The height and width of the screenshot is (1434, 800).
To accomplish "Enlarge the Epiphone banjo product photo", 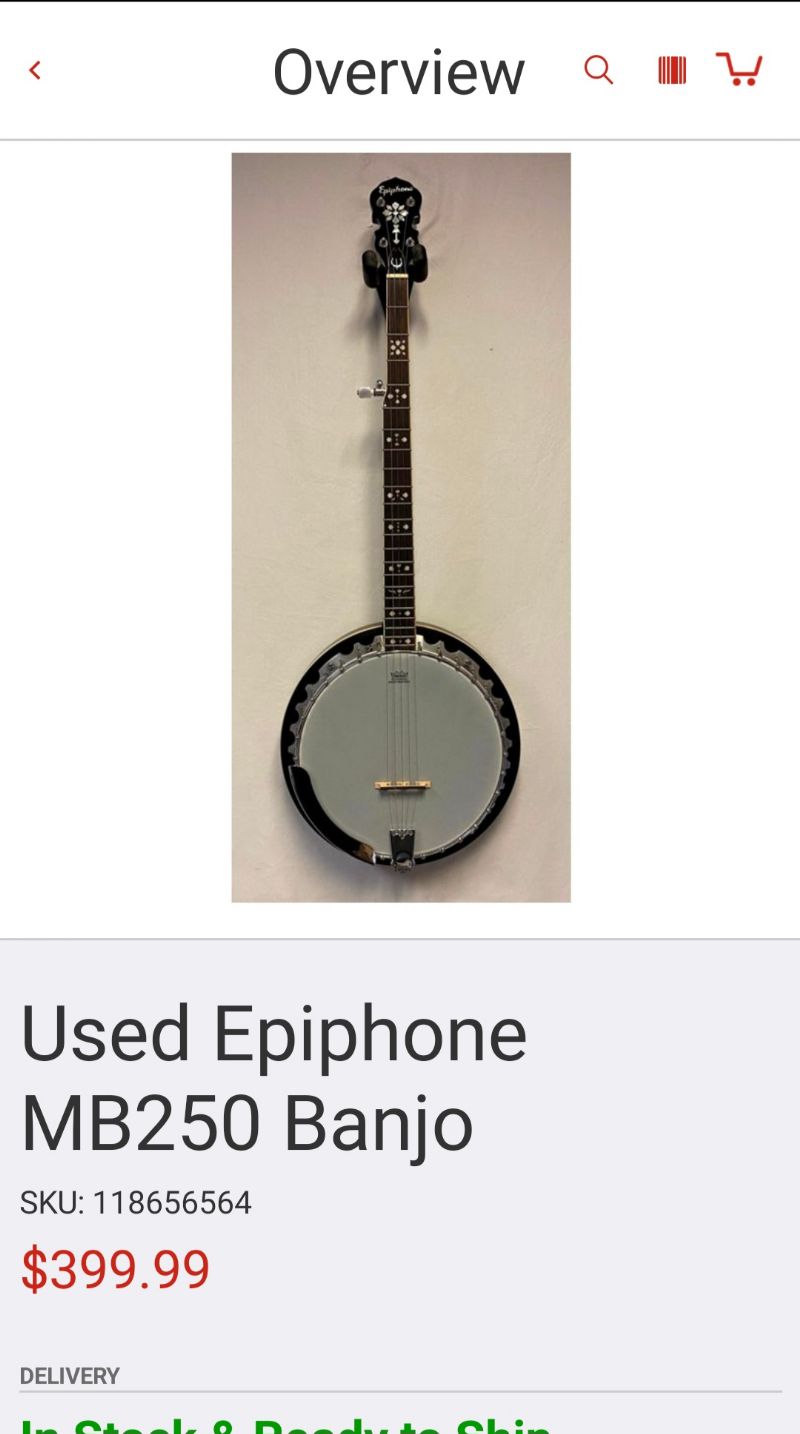I will (401, 527).
